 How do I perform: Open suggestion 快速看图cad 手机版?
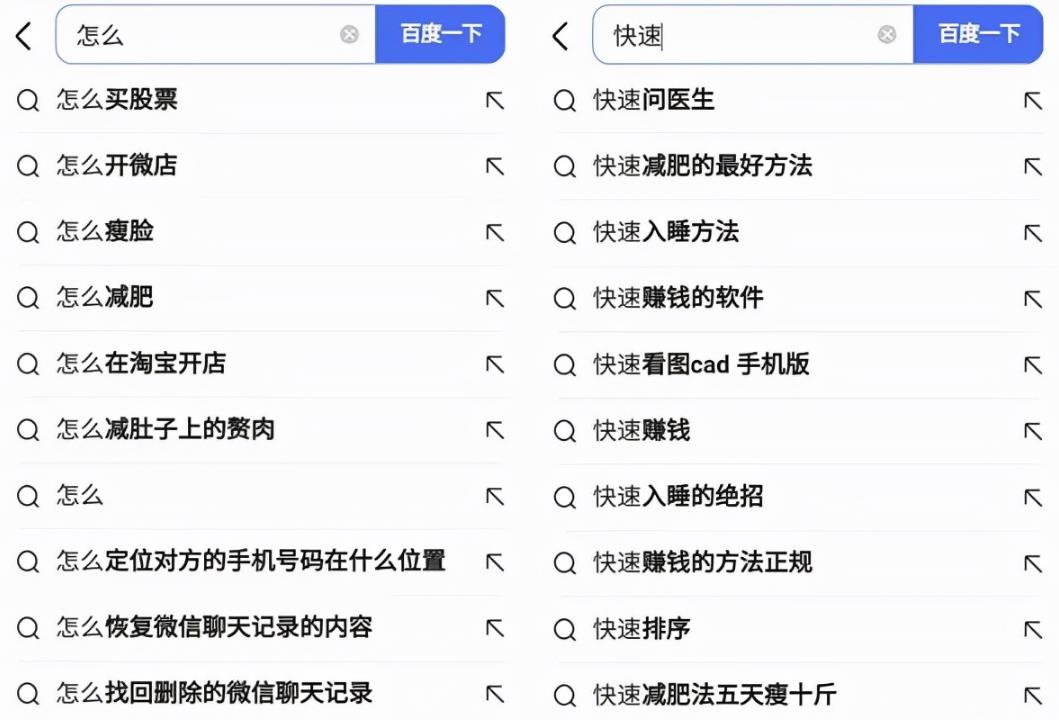(701, 364)
